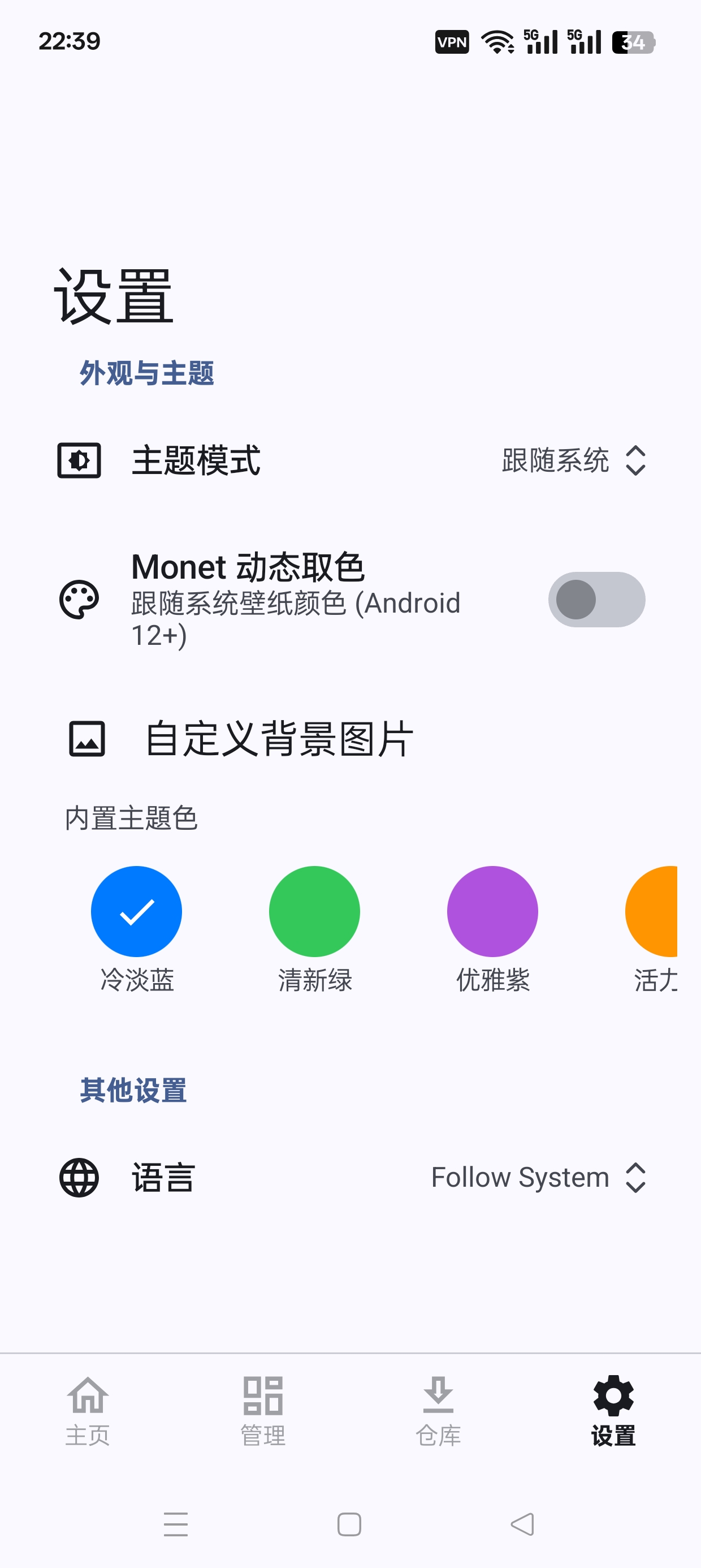Open 自定义背景图片 setting
The height and width of the screenshot is (1568, 701).
tap(350, 739)
